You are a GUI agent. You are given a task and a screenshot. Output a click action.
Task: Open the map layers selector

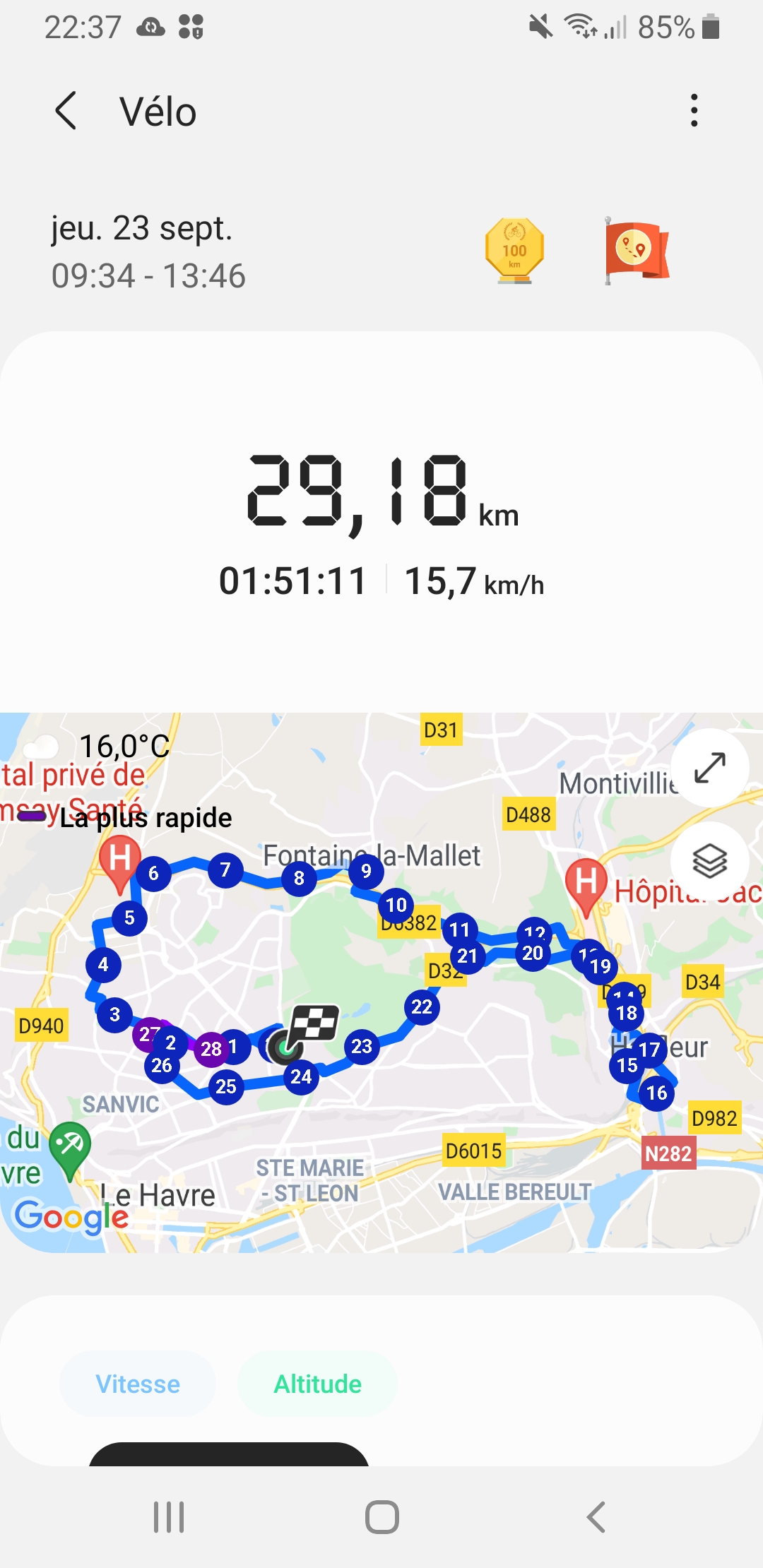point(709,861)
